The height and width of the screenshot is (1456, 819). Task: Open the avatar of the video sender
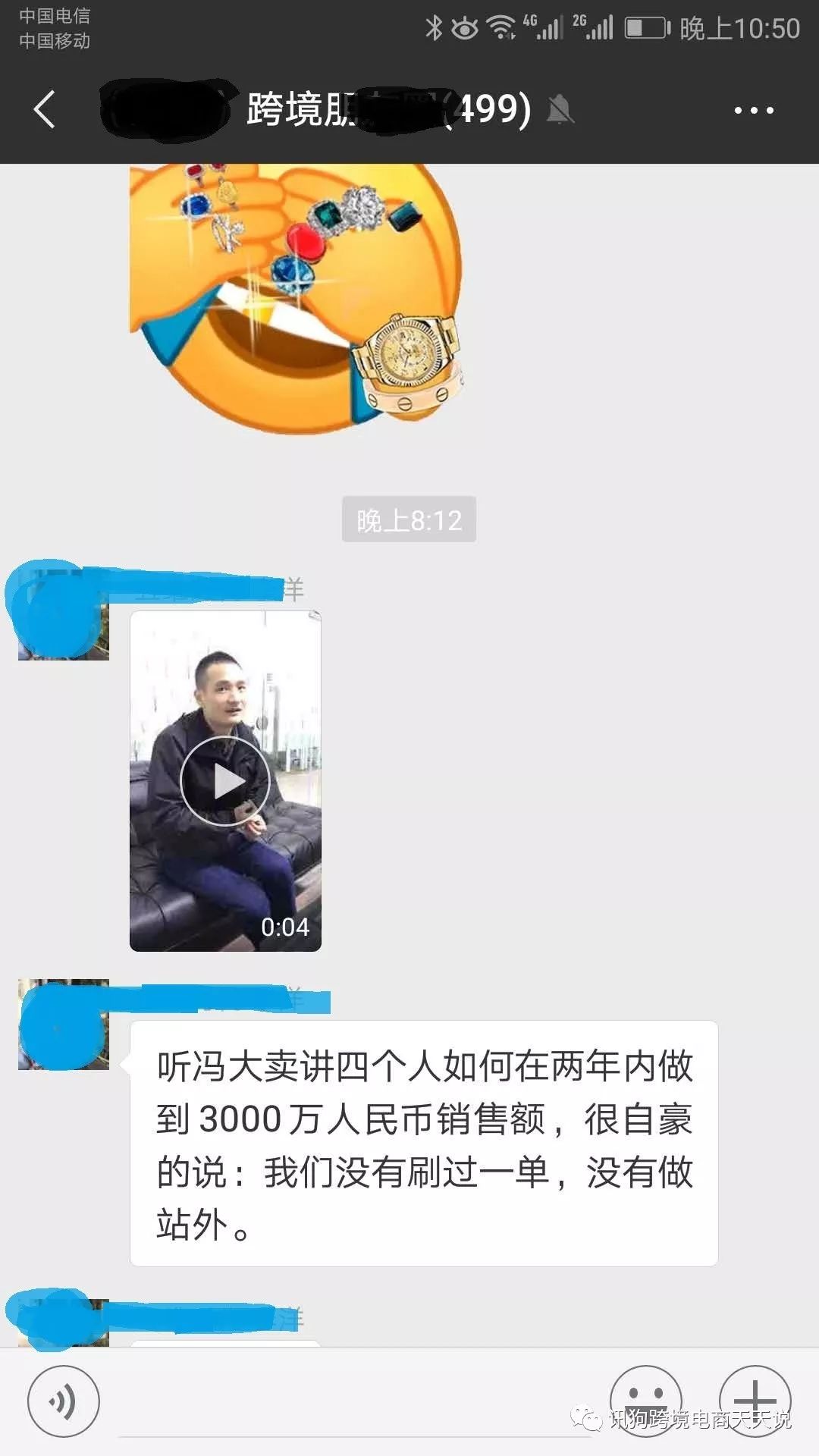coord(64,614)
